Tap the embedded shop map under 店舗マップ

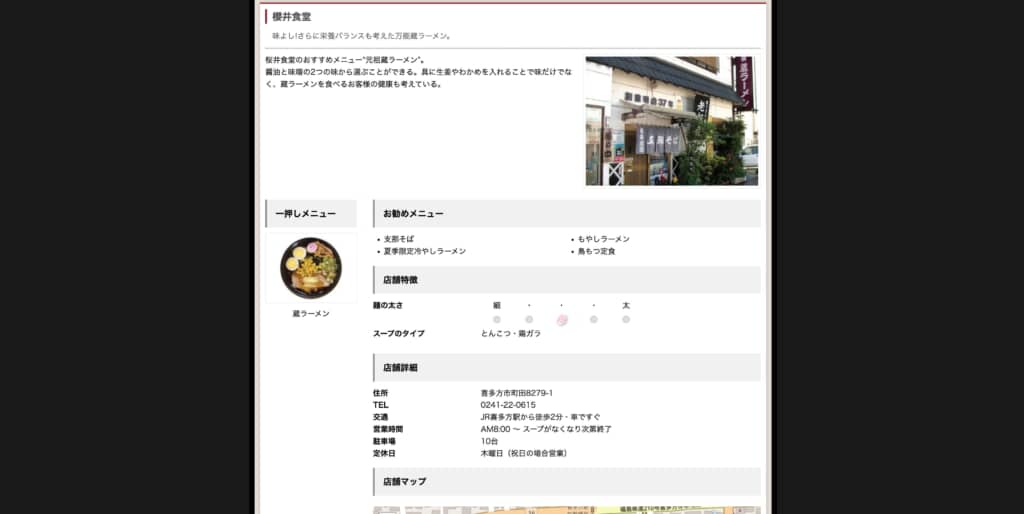pos(566,509)
